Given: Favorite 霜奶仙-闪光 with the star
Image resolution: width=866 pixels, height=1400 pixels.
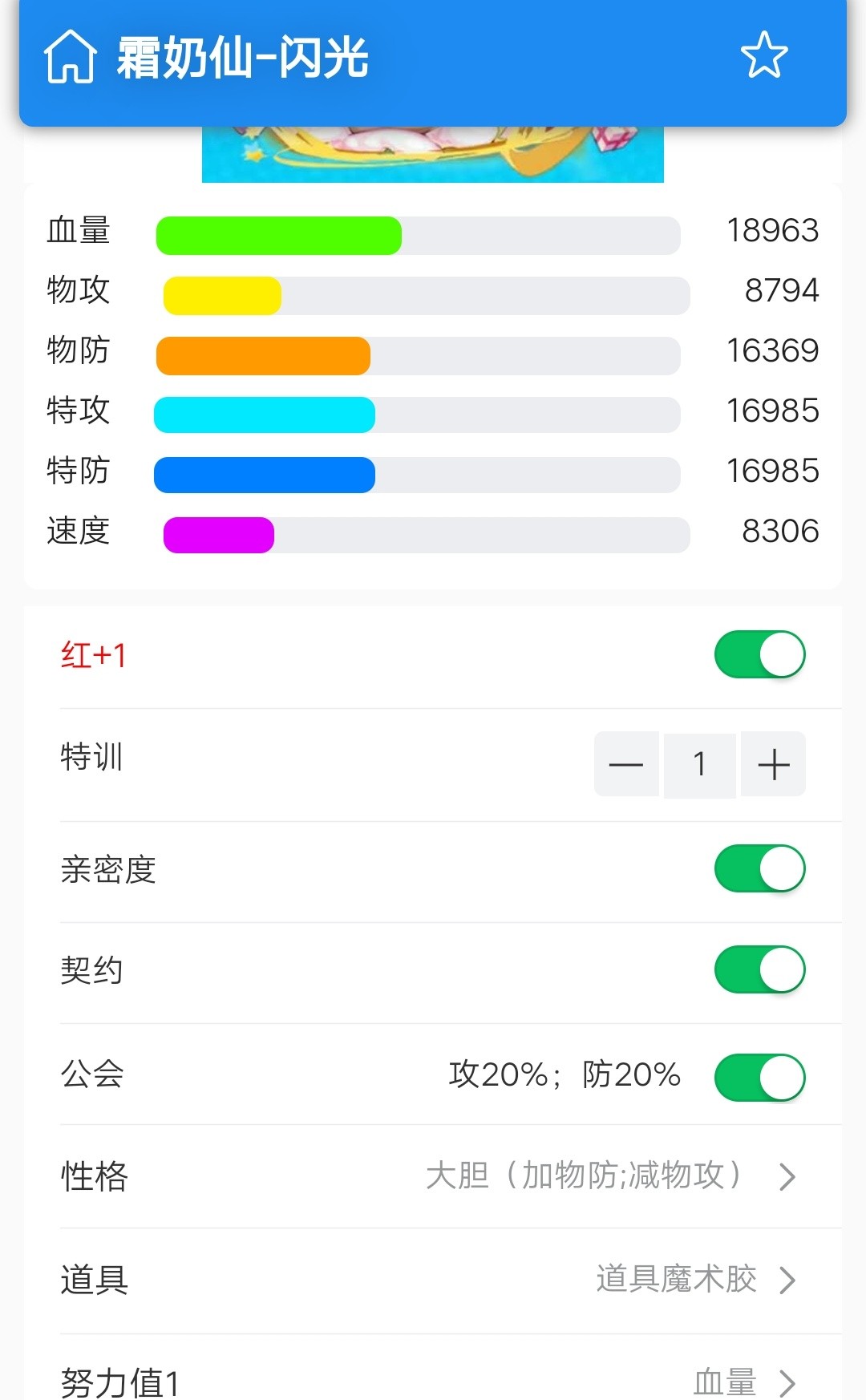Looking at the screenshot, I should coord(763,55).
